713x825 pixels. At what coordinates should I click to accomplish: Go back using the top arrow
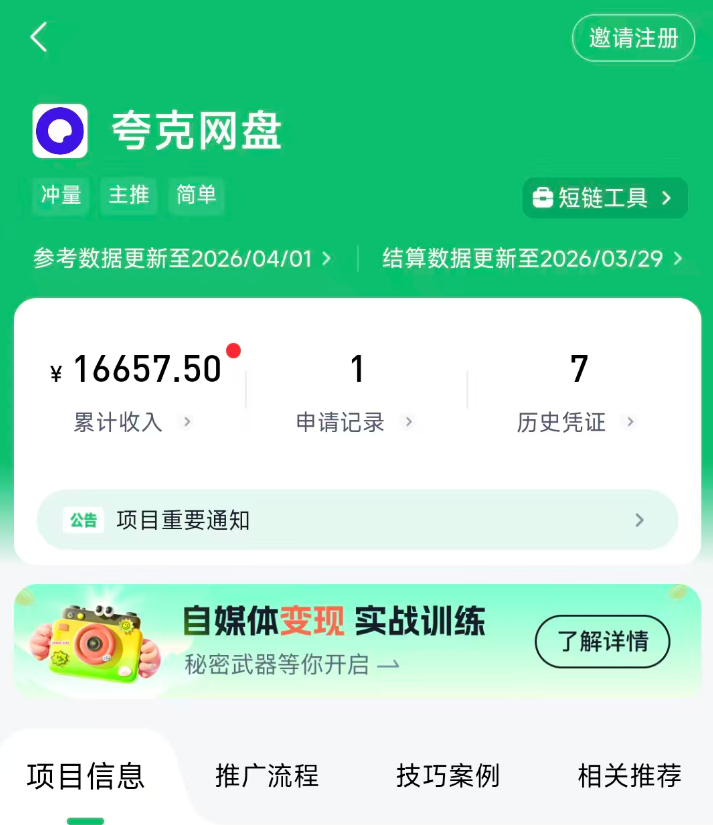point(39,38)
